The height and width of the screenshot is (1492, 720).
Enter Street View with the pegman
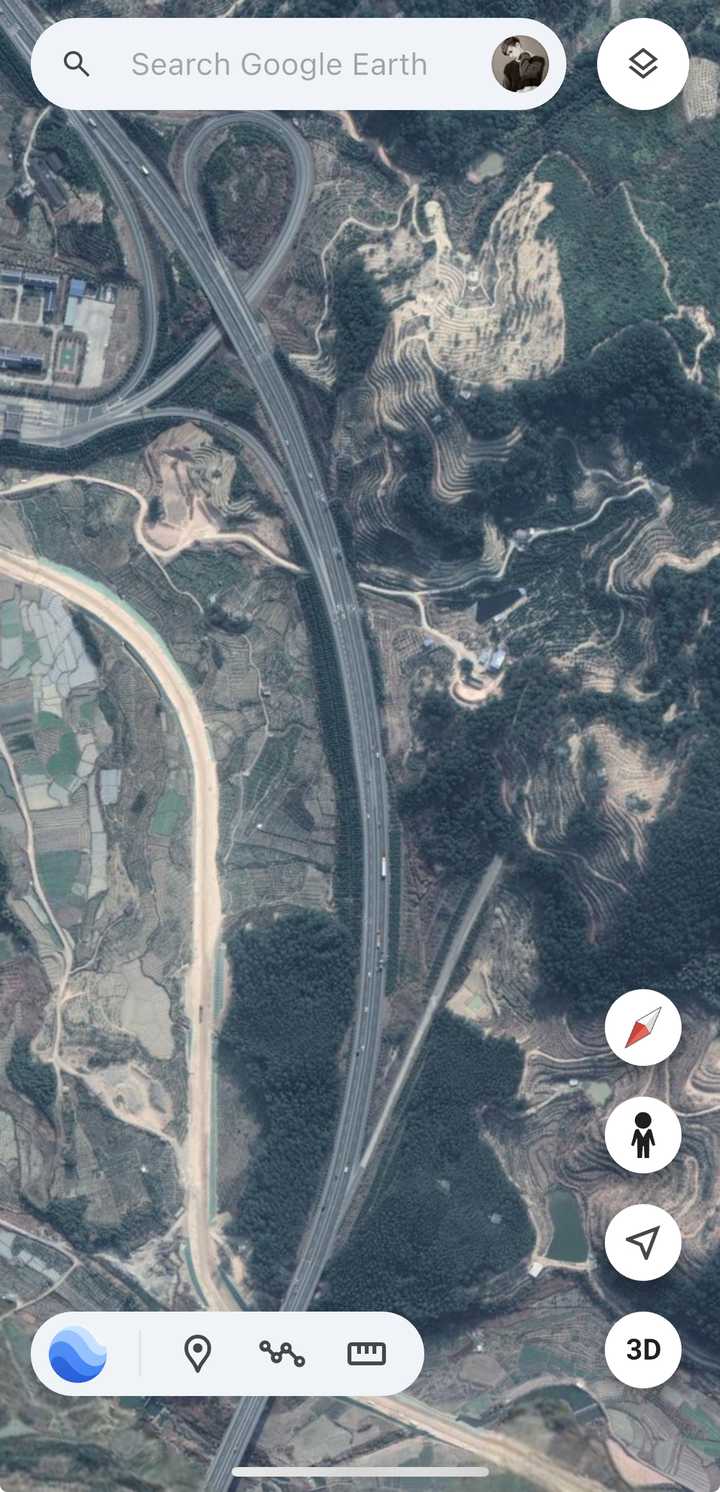point(643,1135)
